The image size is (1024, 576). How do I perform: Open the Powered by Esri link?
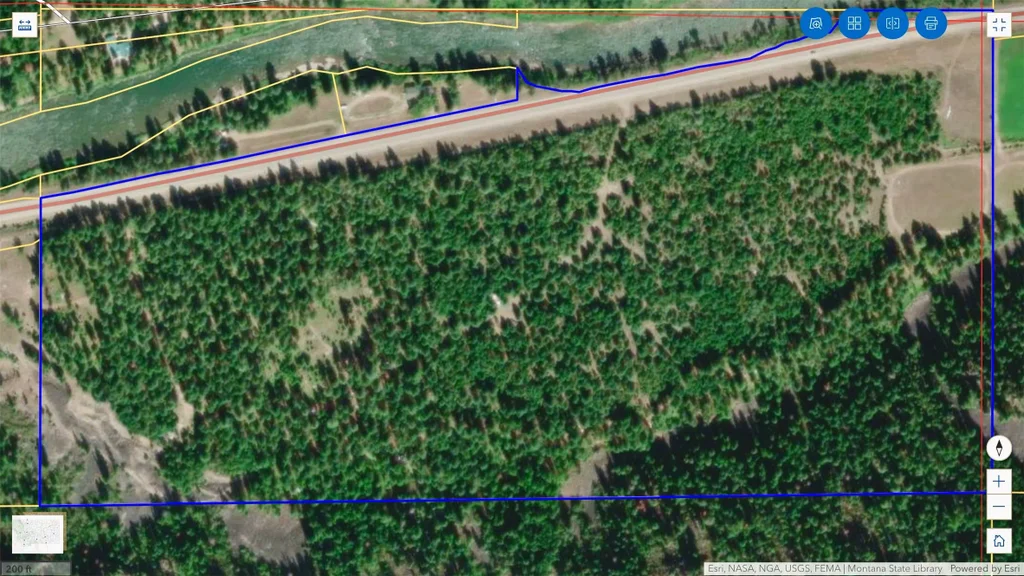tap(985, 569)
